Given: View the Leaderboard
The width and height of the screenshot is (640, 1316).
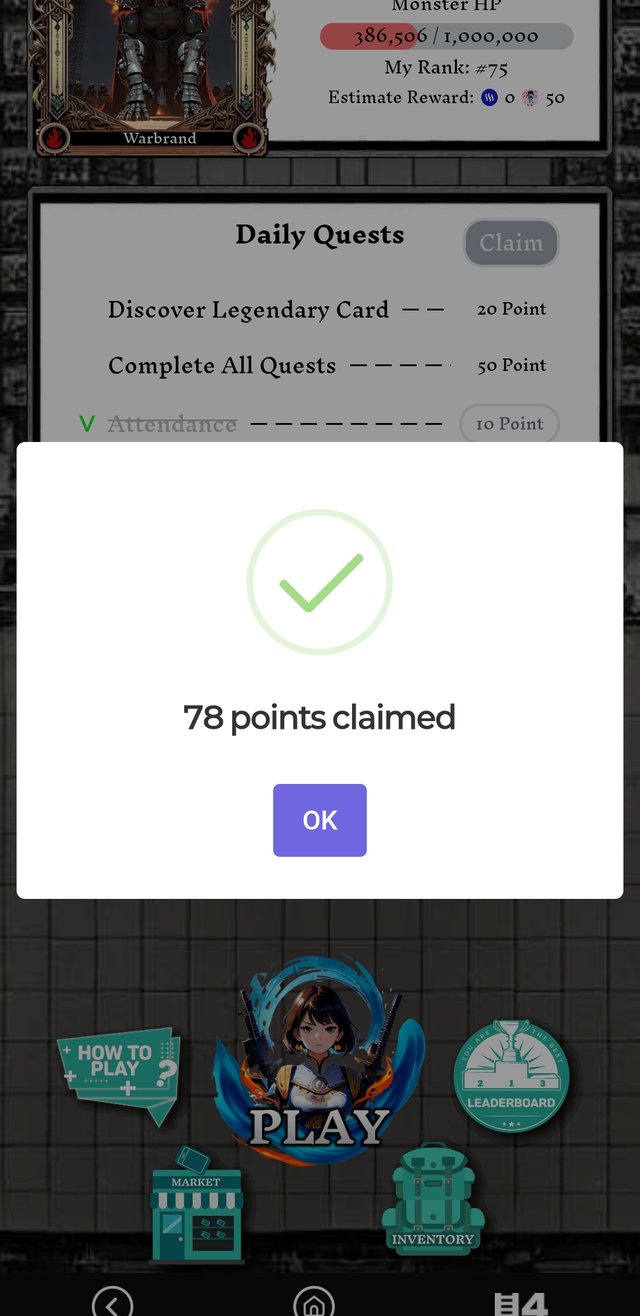Looking at the screenshot, I should pos(511,1077).
